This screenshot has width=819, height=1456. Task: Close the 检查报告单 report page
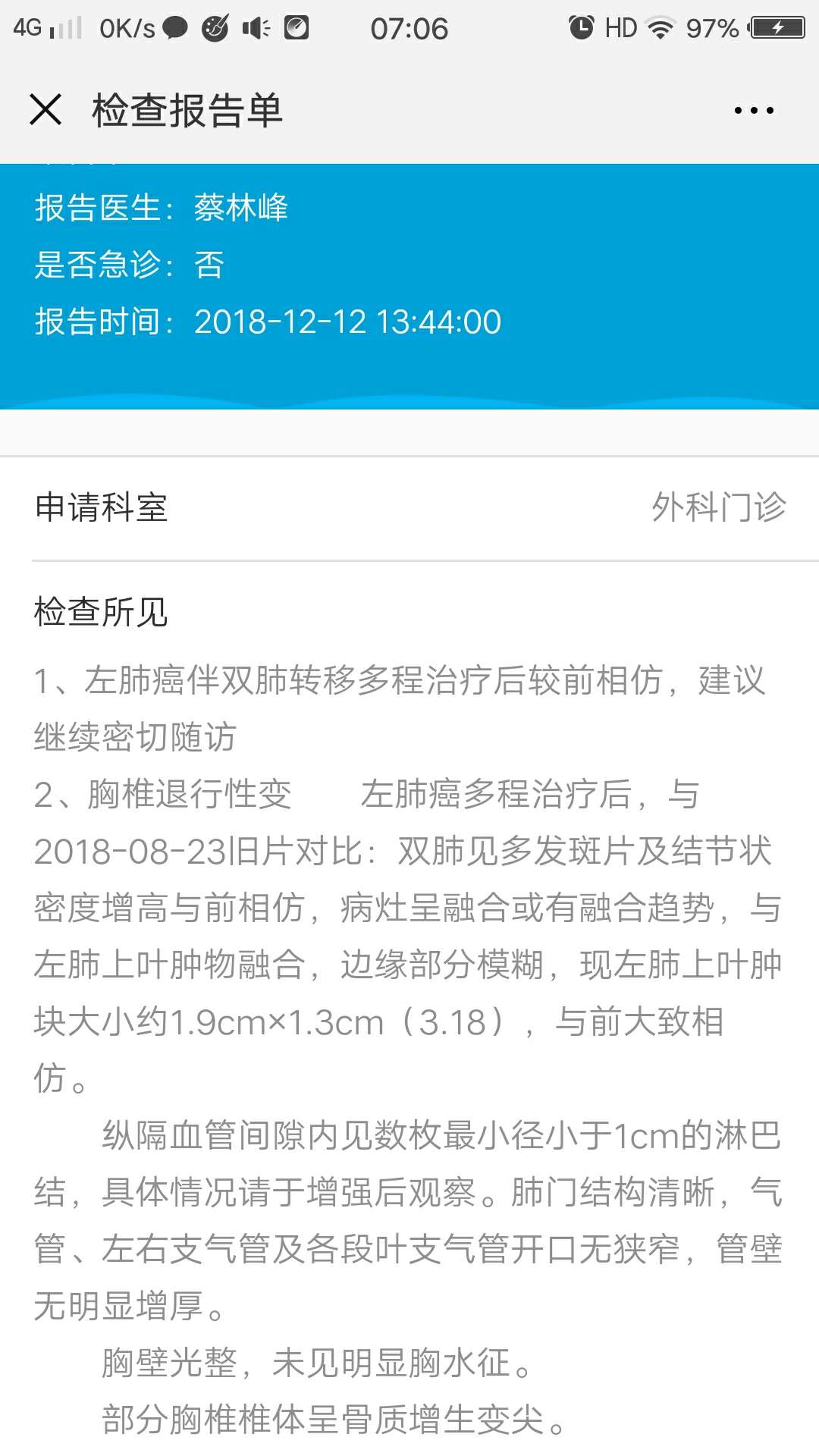point(45,110)
